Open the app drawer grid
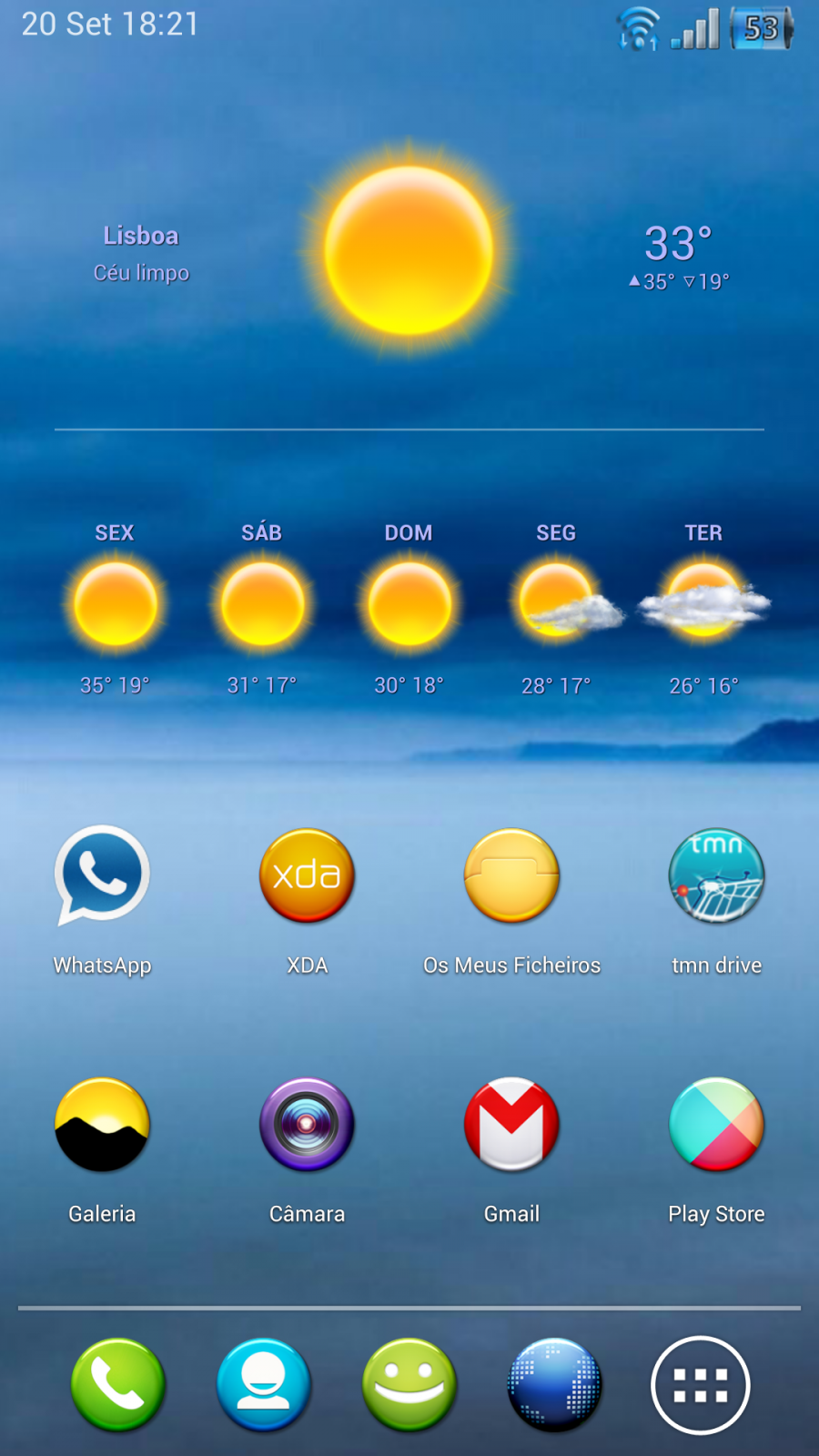Viewport: 819px width, 1456px height. (701, 1385)
